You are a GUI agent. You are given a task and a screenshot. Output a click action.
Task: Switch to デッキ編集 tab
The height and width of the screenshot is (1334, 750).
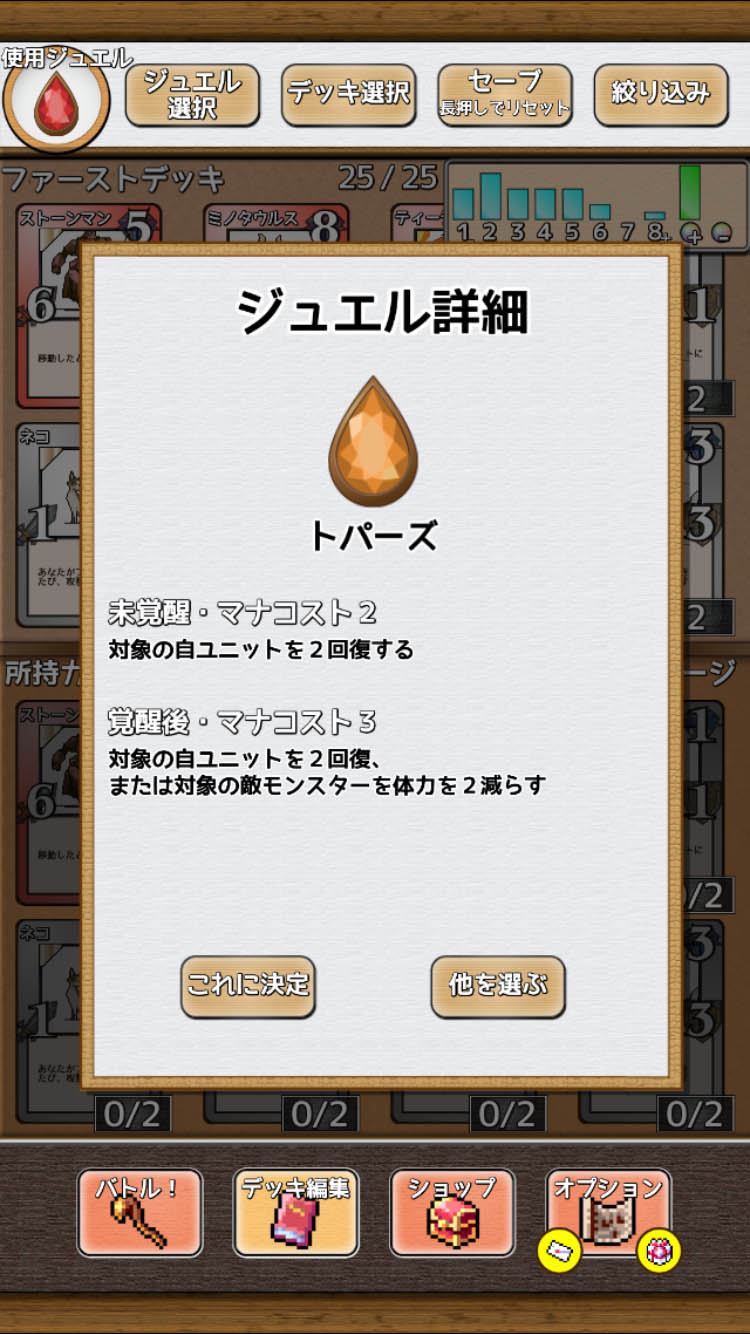pyautogui.click(x=296, y=1213)
